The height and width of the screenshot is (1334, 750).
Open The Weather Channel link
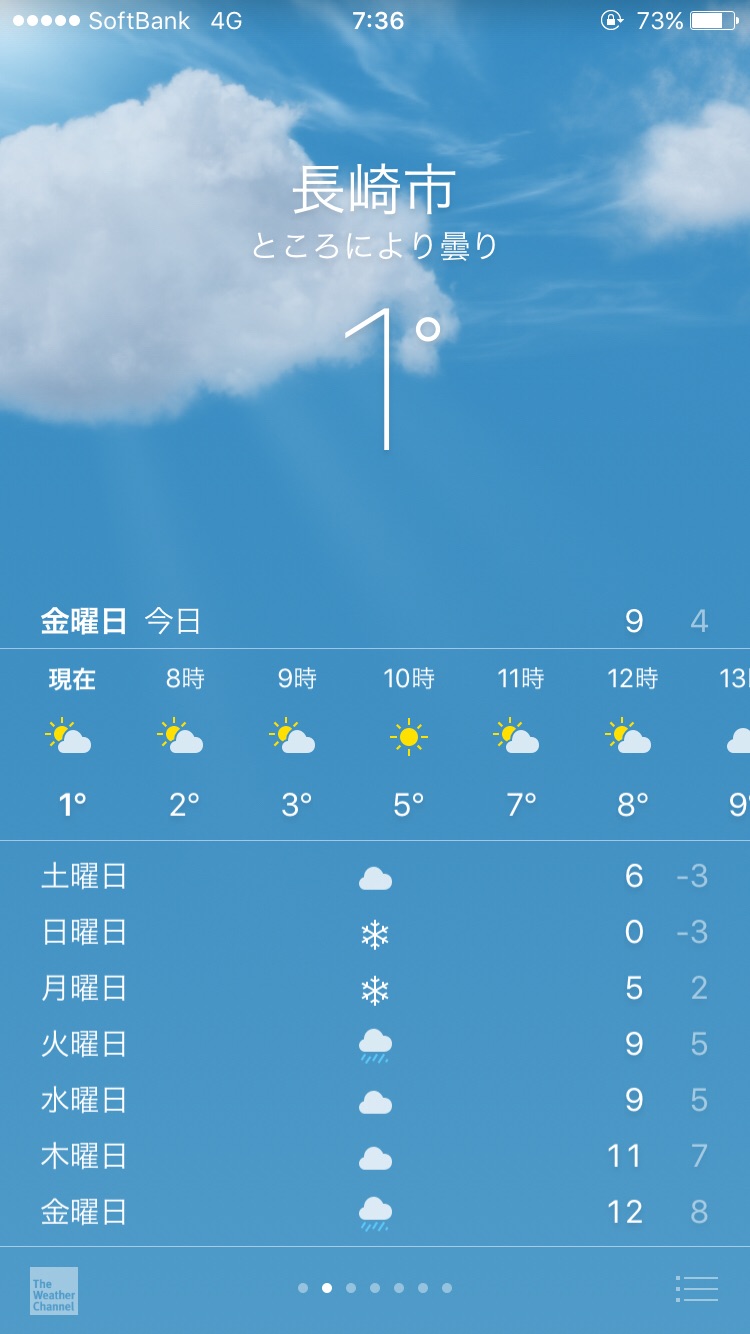click(x=54, y=1290)
